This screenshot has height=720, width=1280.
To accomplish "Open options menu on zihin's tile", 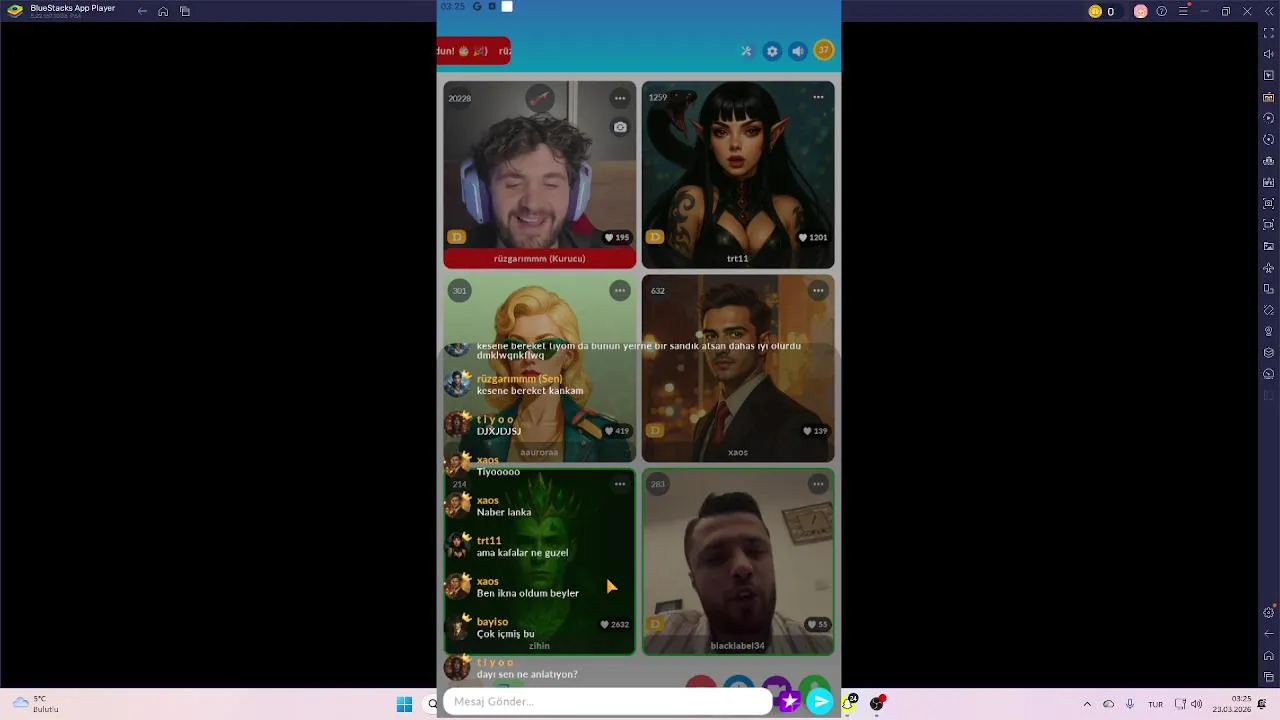I will point(620,484).
